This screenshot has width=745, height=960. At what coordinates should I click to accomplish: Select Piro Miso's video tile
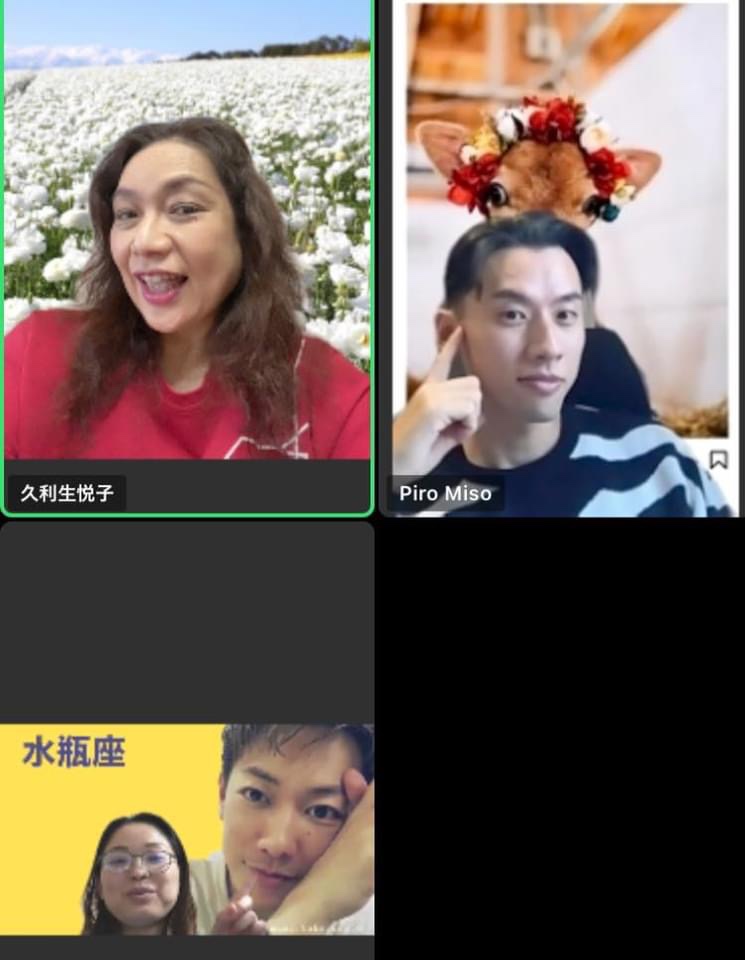561,260
